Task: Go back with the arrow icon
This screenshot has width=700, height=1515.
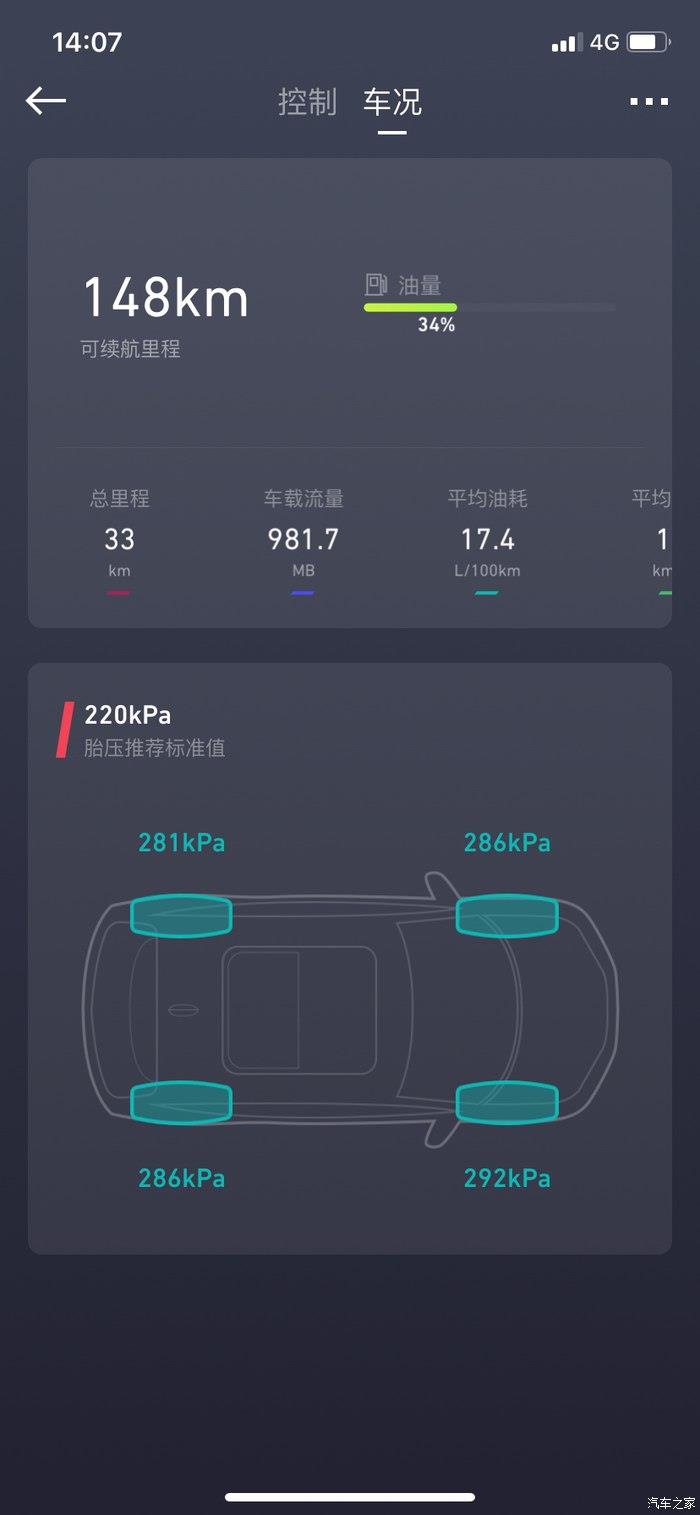Action: 46,101
